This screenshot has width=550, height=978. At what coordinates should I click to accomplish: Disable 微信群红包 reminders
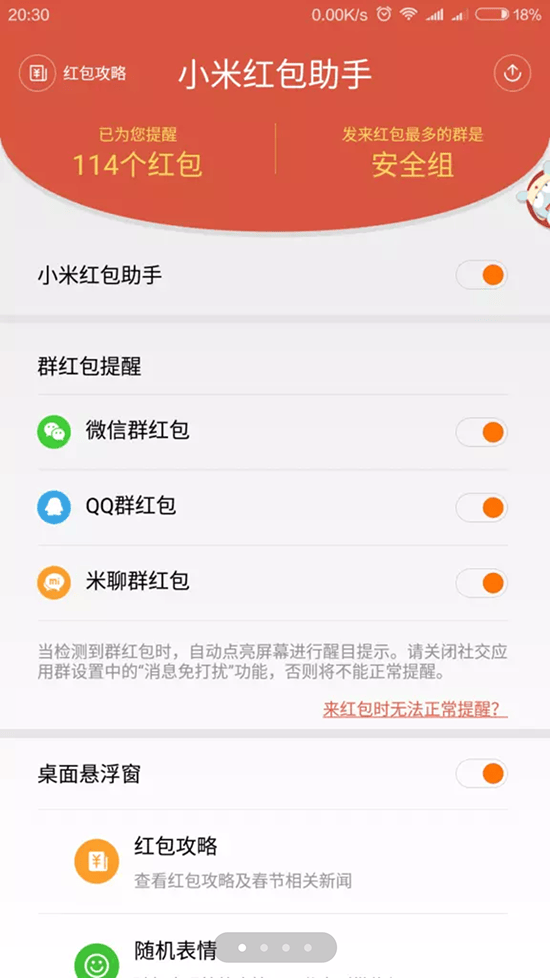pyautogui.click(x=481, y=432)
